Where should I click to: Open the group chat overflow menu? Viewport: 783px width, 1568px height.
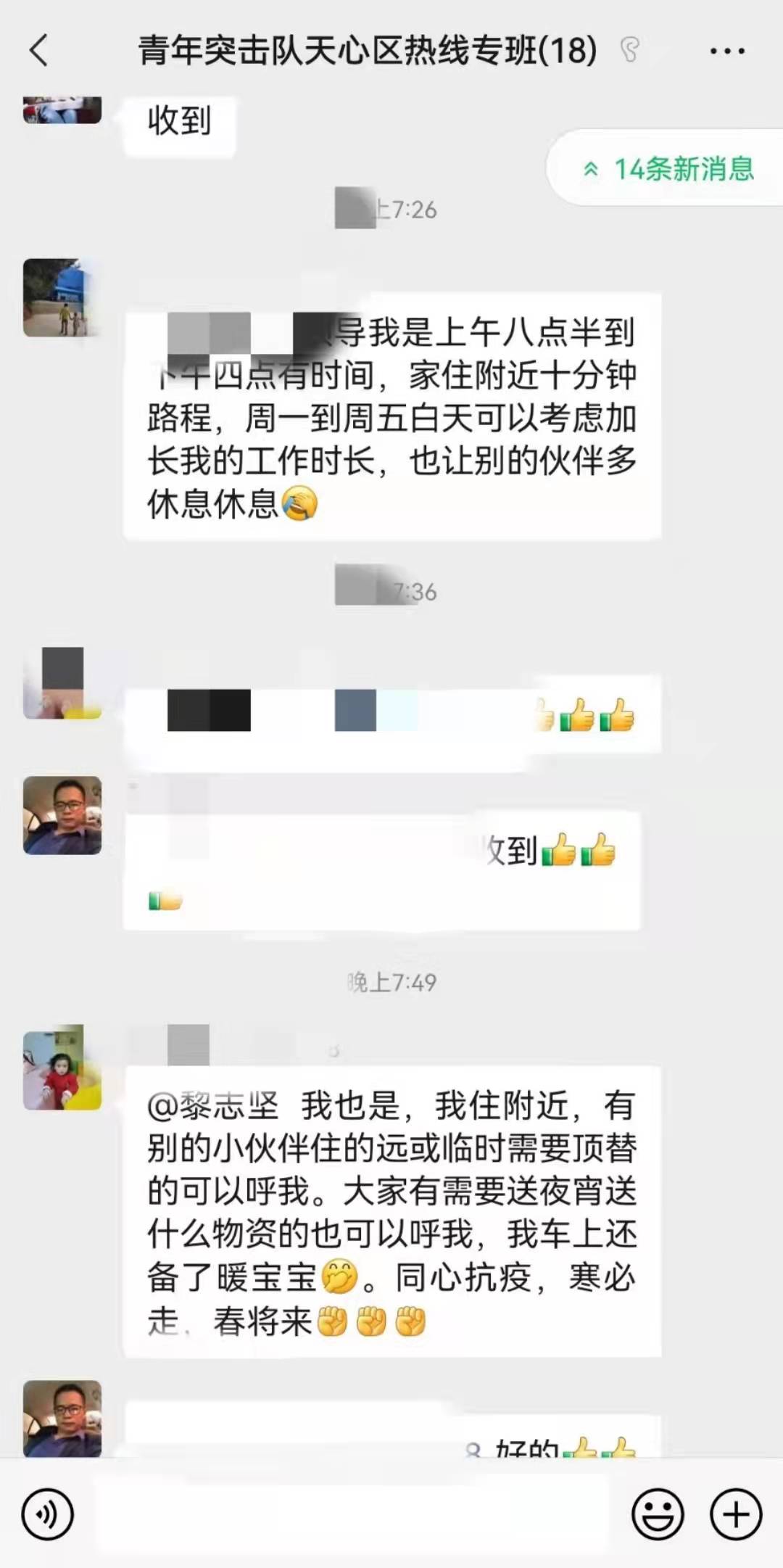[x=726, y=51]
